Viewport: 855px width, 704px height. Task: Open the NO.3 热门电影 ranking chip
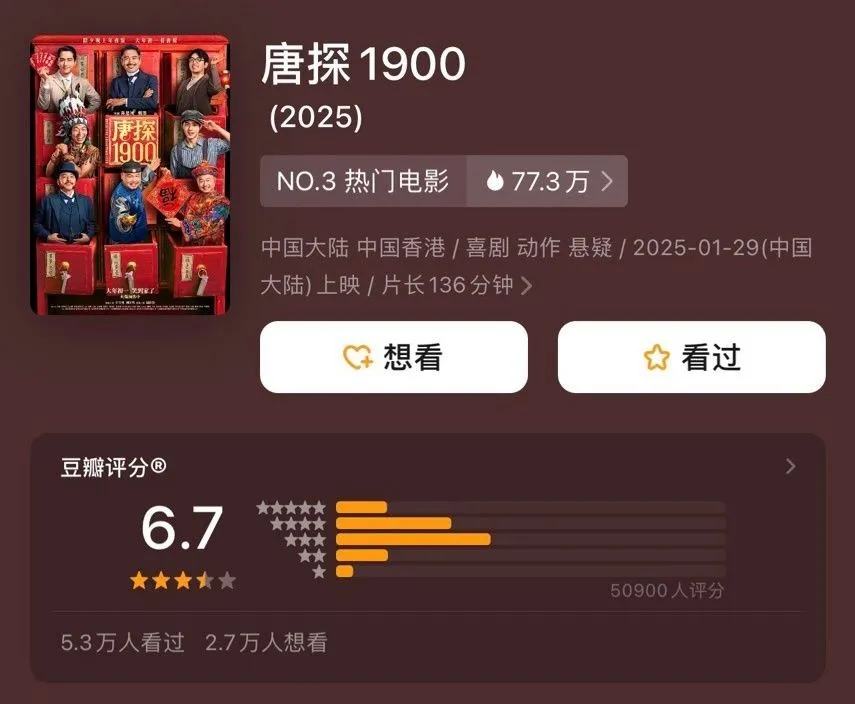coord(362,181)
